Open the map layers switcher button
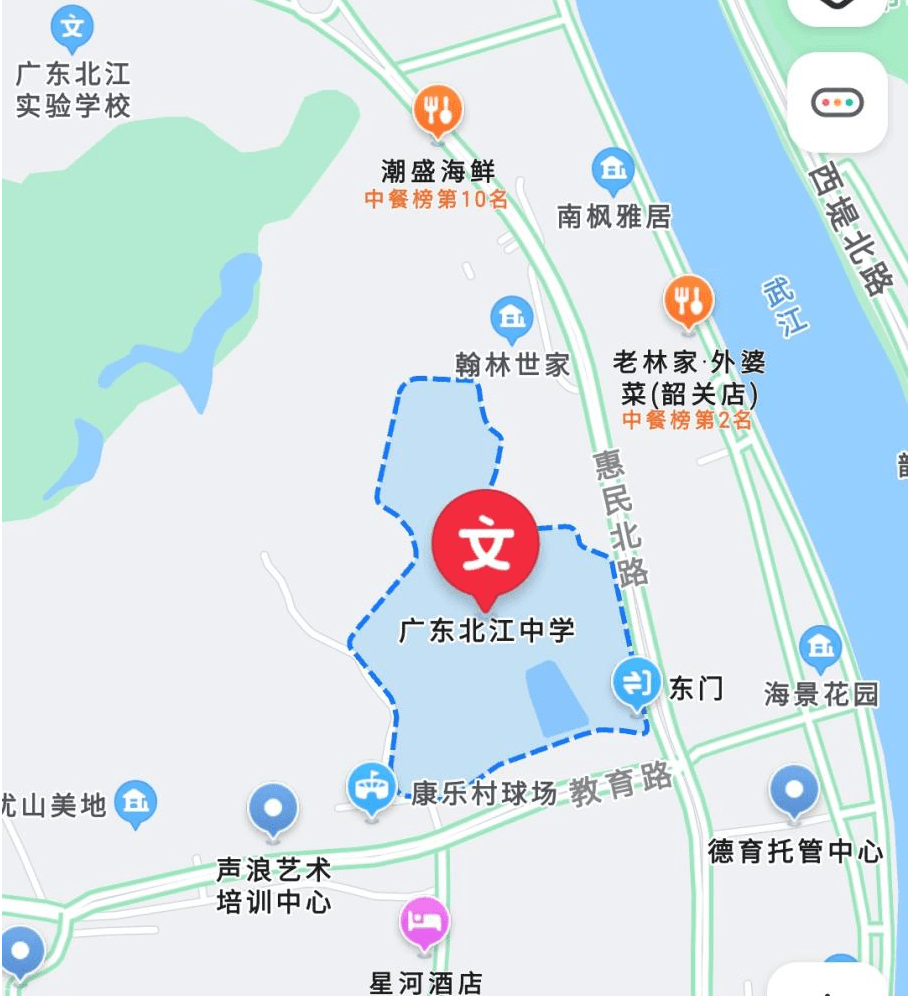Viewport: 909px width, 996px height. (x=838, y=104)
